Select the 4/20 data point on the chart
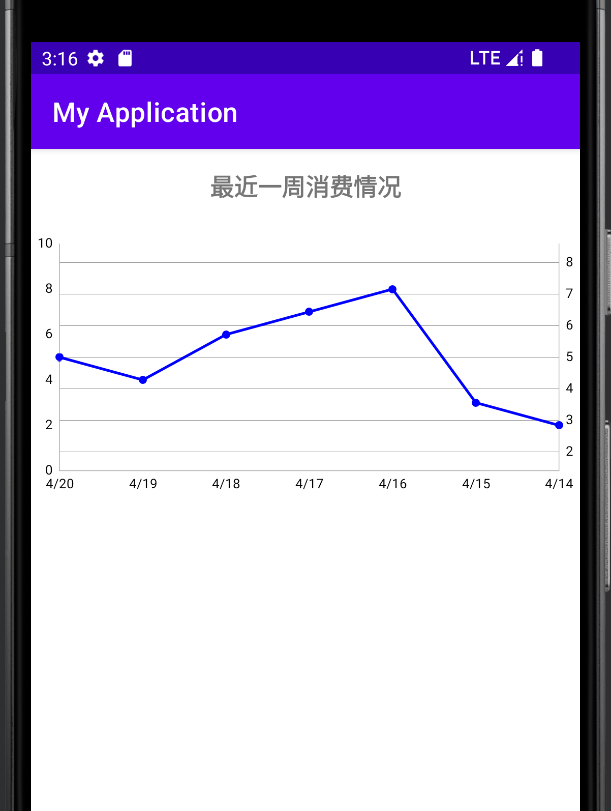Screen dimensions: 611x811 click(x=60, y=357)
